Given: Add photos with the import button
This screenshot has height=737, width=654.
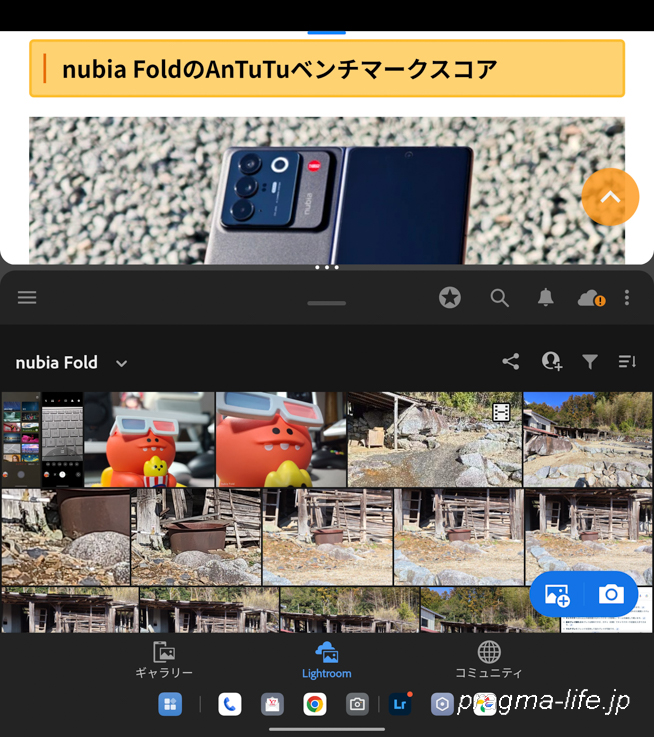Looking at the screenshot, I should pos(557,595).
